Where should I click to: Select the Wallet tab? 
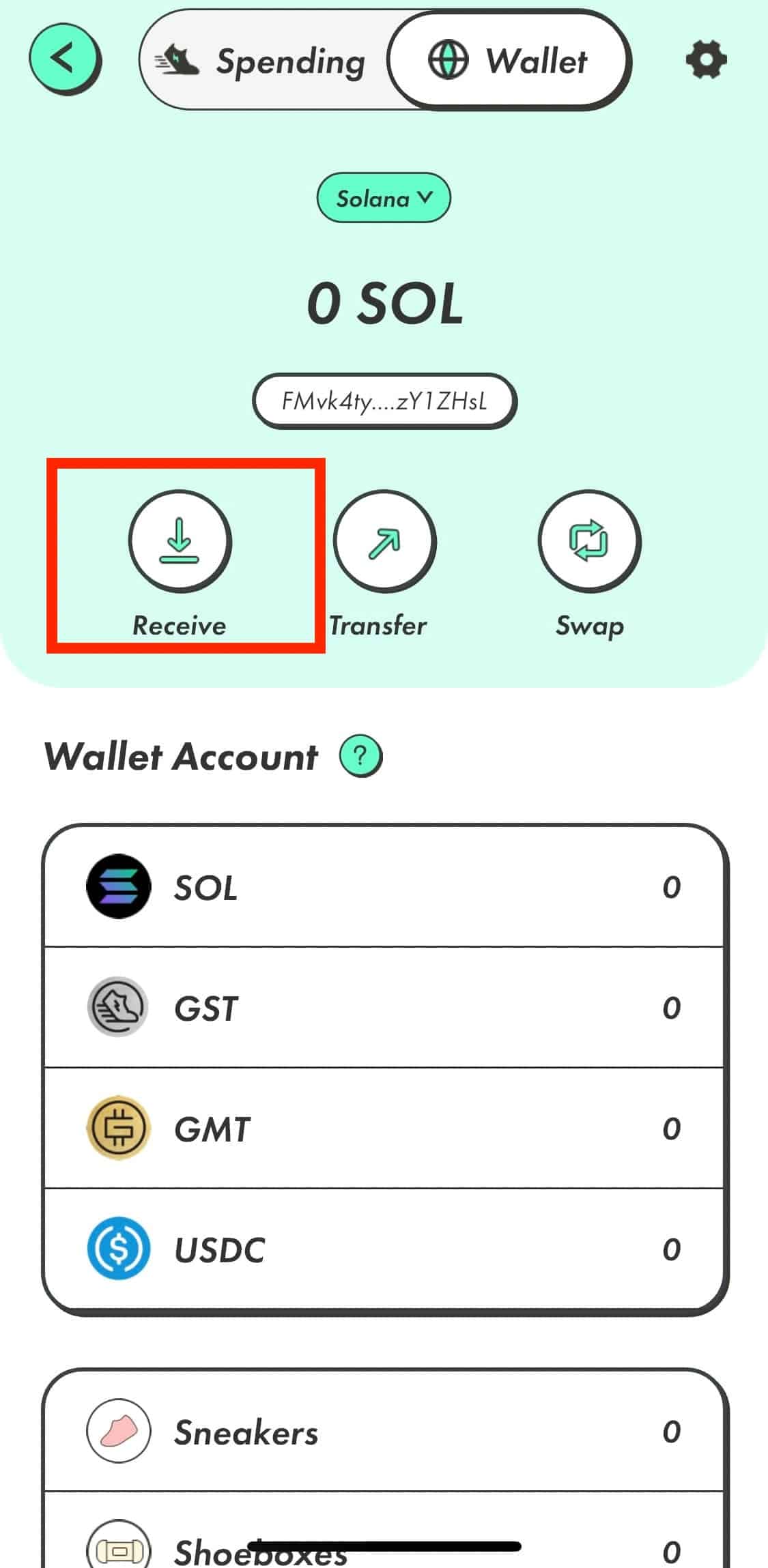coord(509,60)
